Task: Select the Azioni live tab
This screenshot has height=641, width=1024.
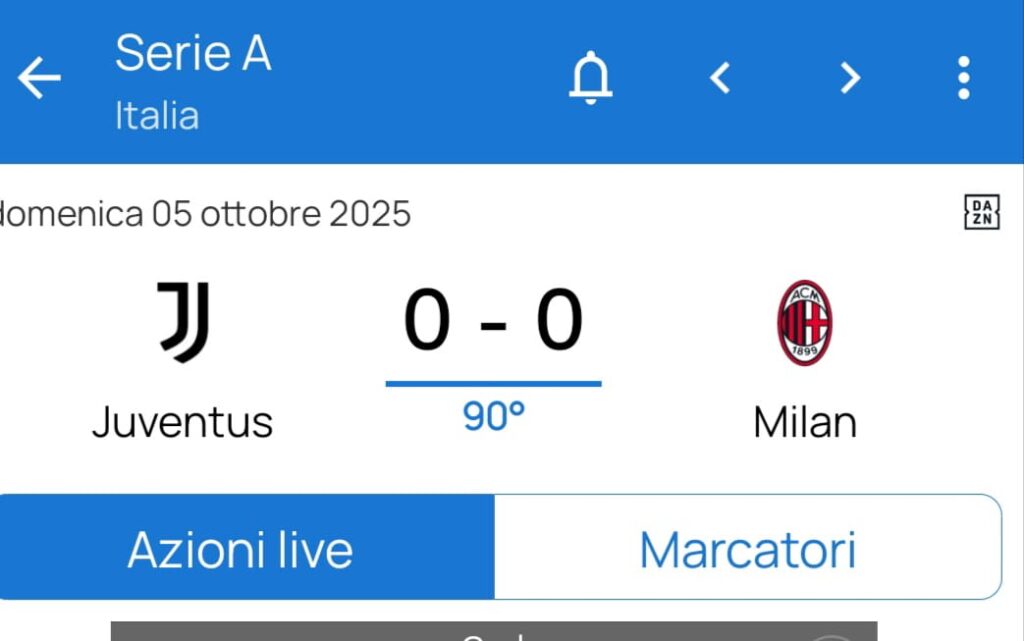Action: (x=241, y=548)
